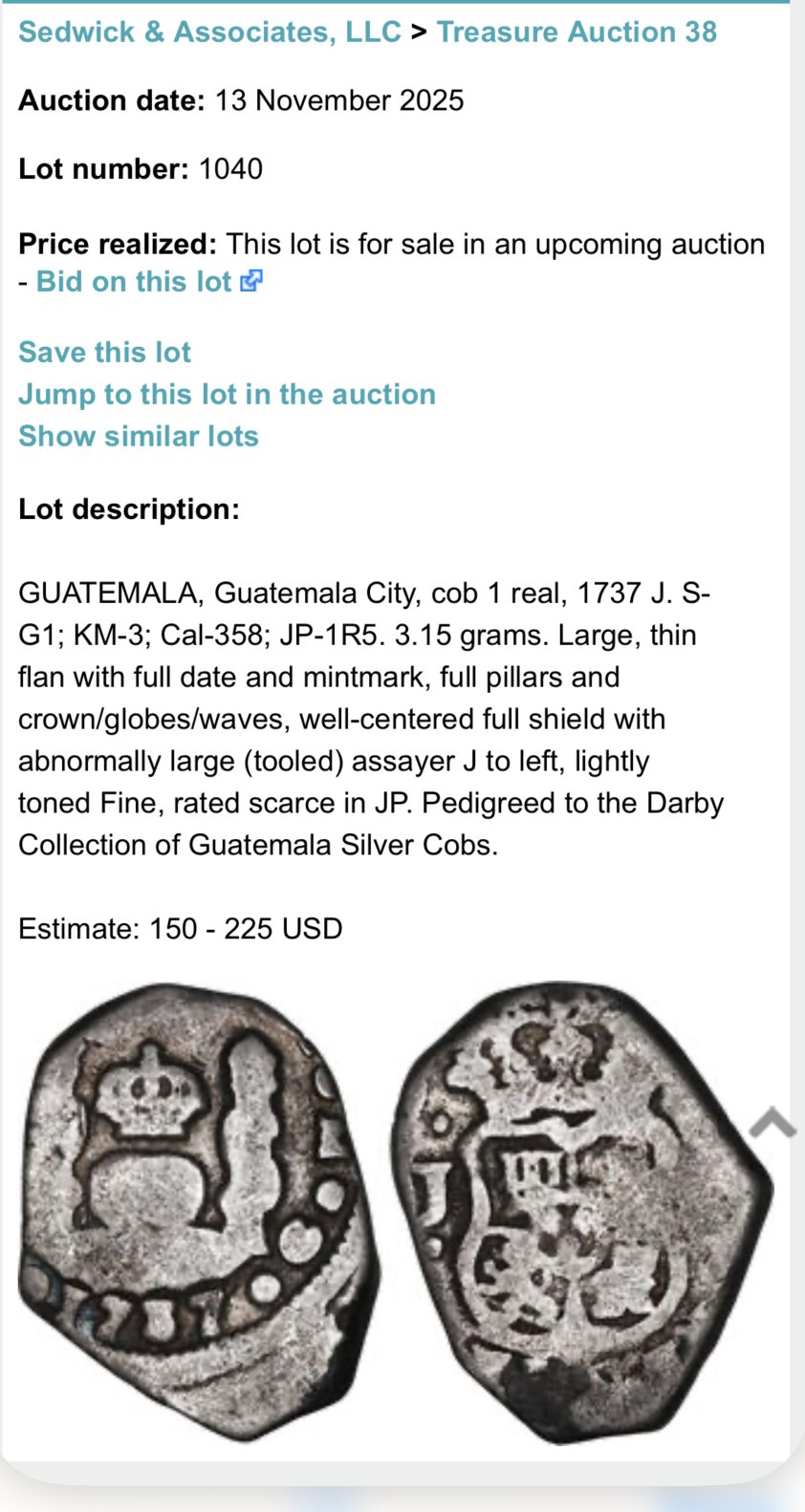The height and width of the screenshot is (1512, 805).
Task: Tap the scroll-to-top arrow
Action: [x=772, y=1123]
